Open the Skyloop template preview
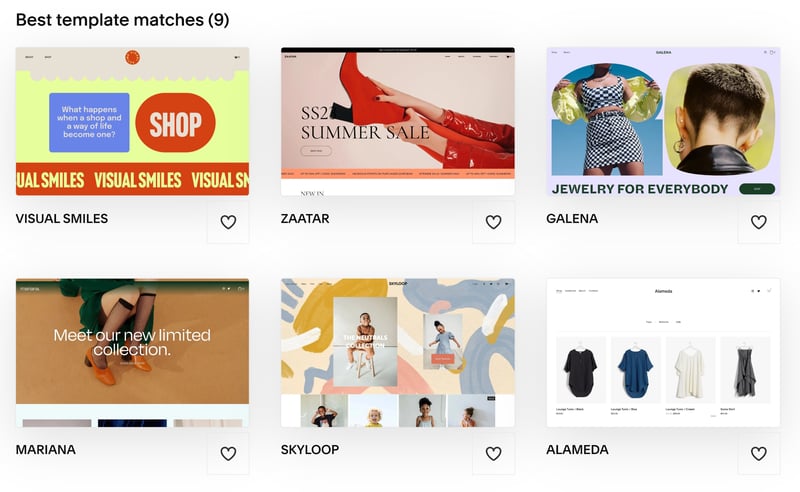This screenshot has width=800, height=492. 397,353
